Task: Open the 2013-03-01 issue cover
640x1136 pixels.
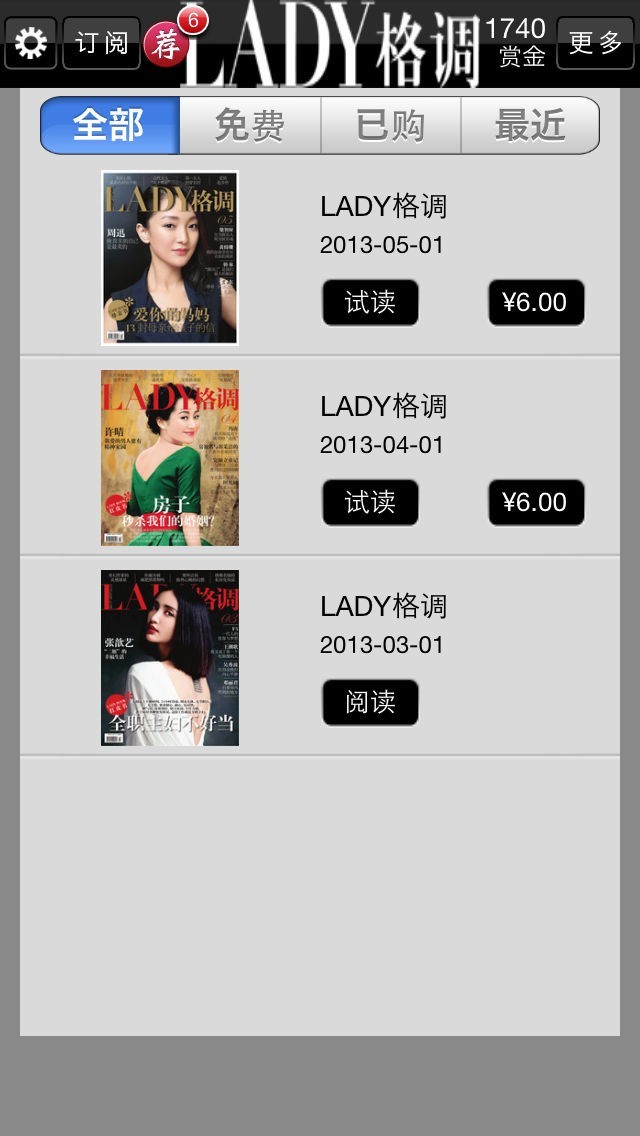Action: tap(170, 658)
